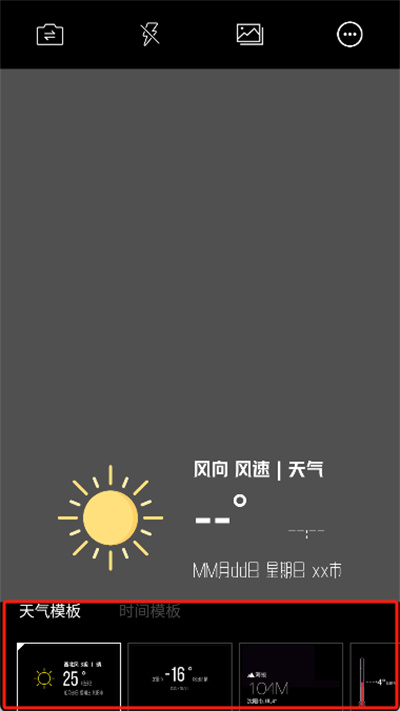
Task: Toggle the flash icon
Action: [x=150, y=34]
